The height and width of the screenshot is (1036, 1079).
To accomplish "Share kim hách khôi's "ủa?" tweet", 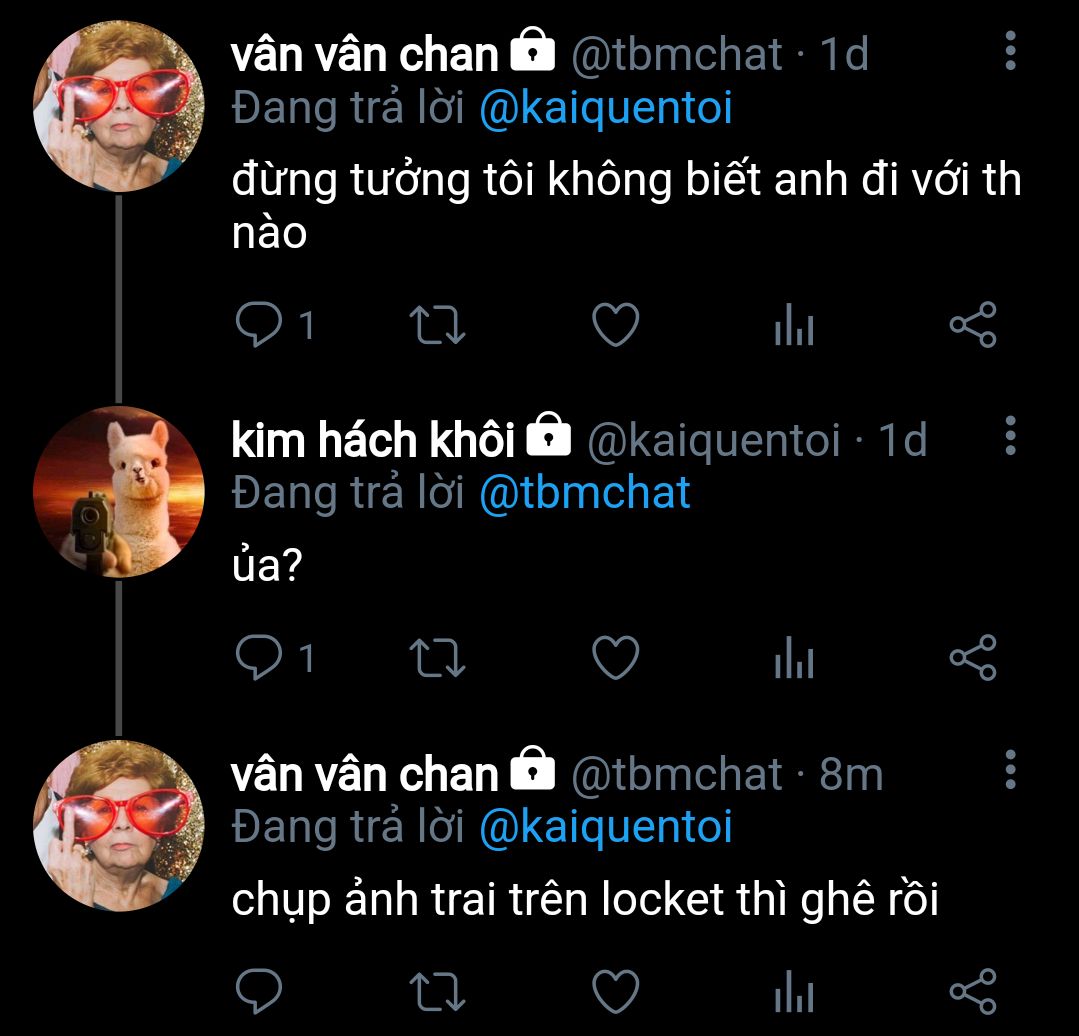I will tap(973, 657).
